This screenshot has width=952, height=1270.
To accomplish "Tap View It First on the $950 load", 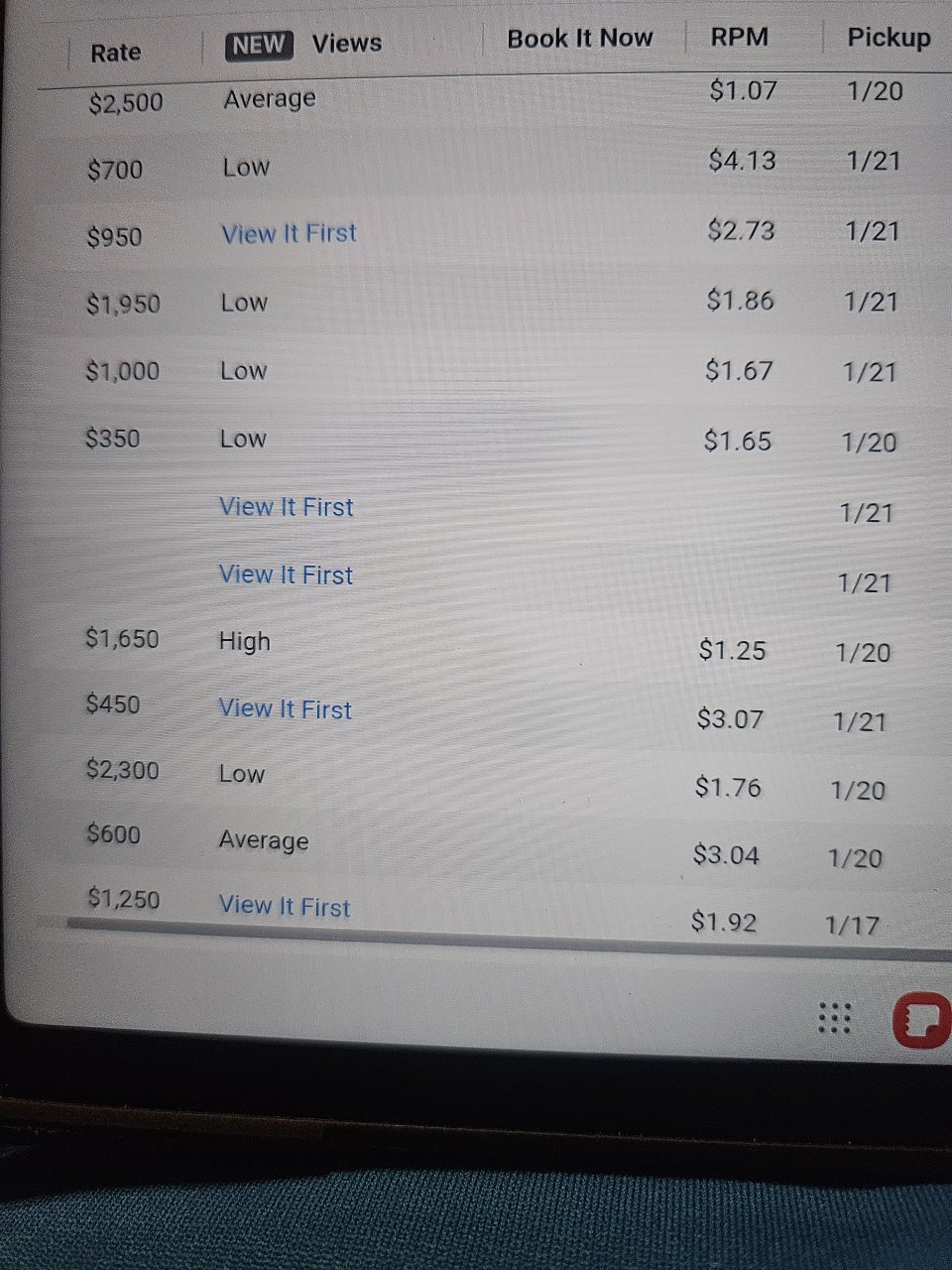I will pos(289,234).
